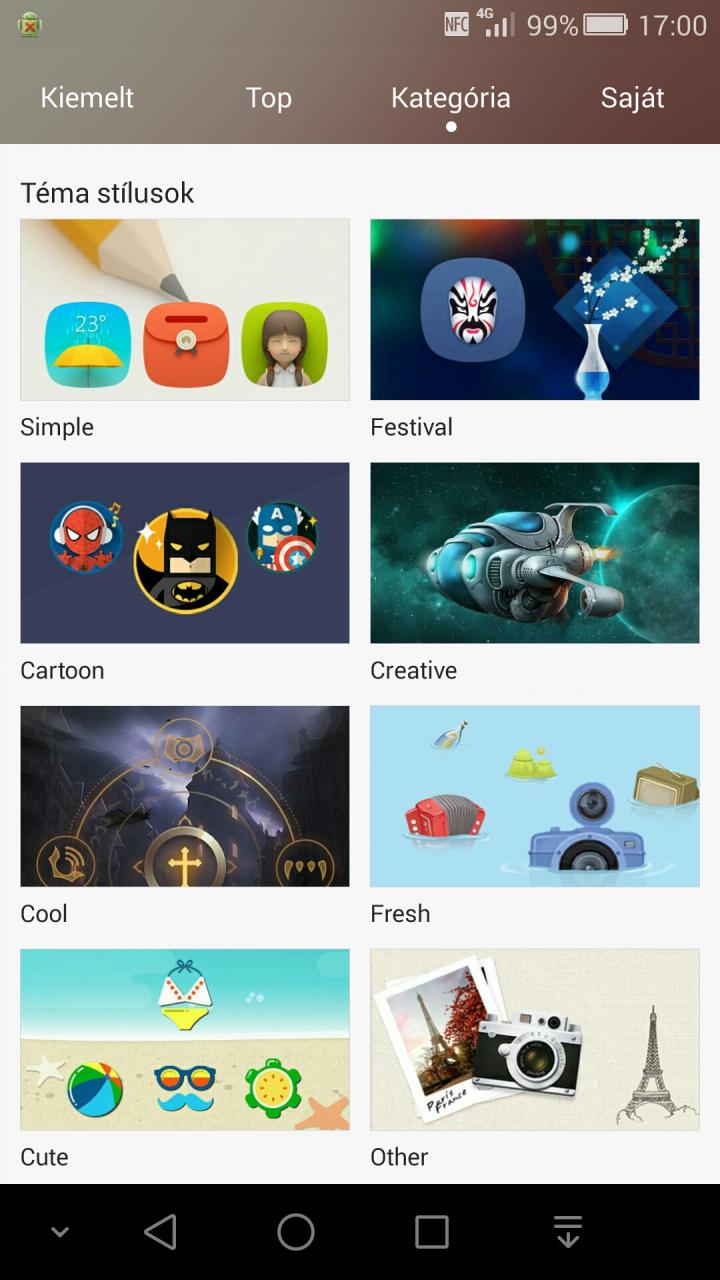Select the Kategória tab
Screen dimensions: 720x1280
[451, 98]
